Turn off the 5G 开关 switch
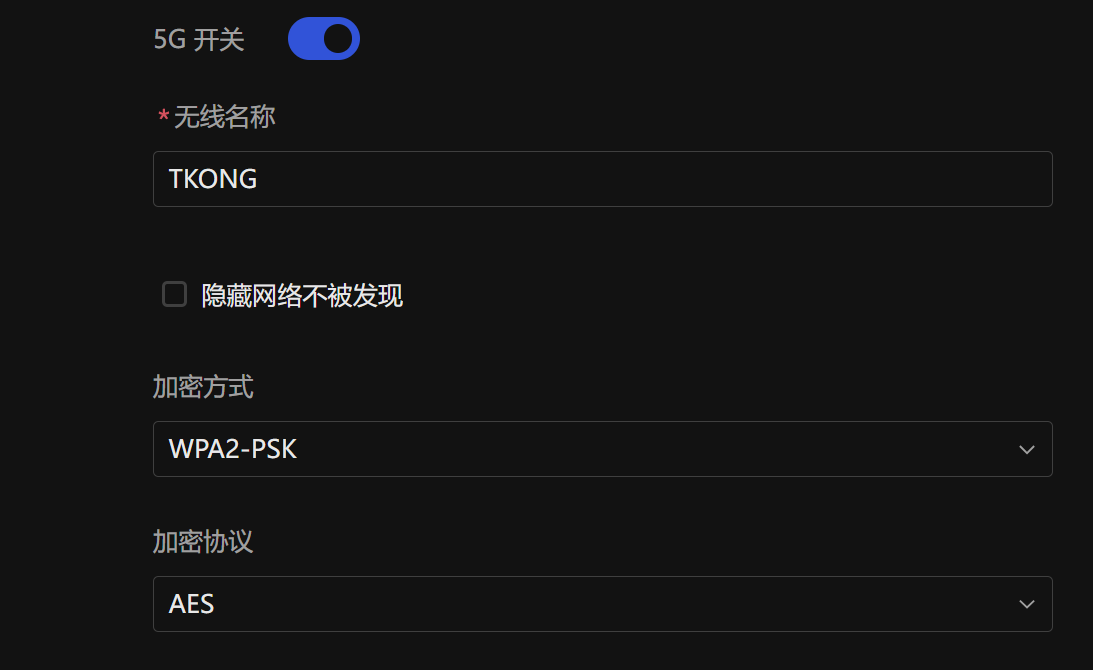 (x=323, y=39)
